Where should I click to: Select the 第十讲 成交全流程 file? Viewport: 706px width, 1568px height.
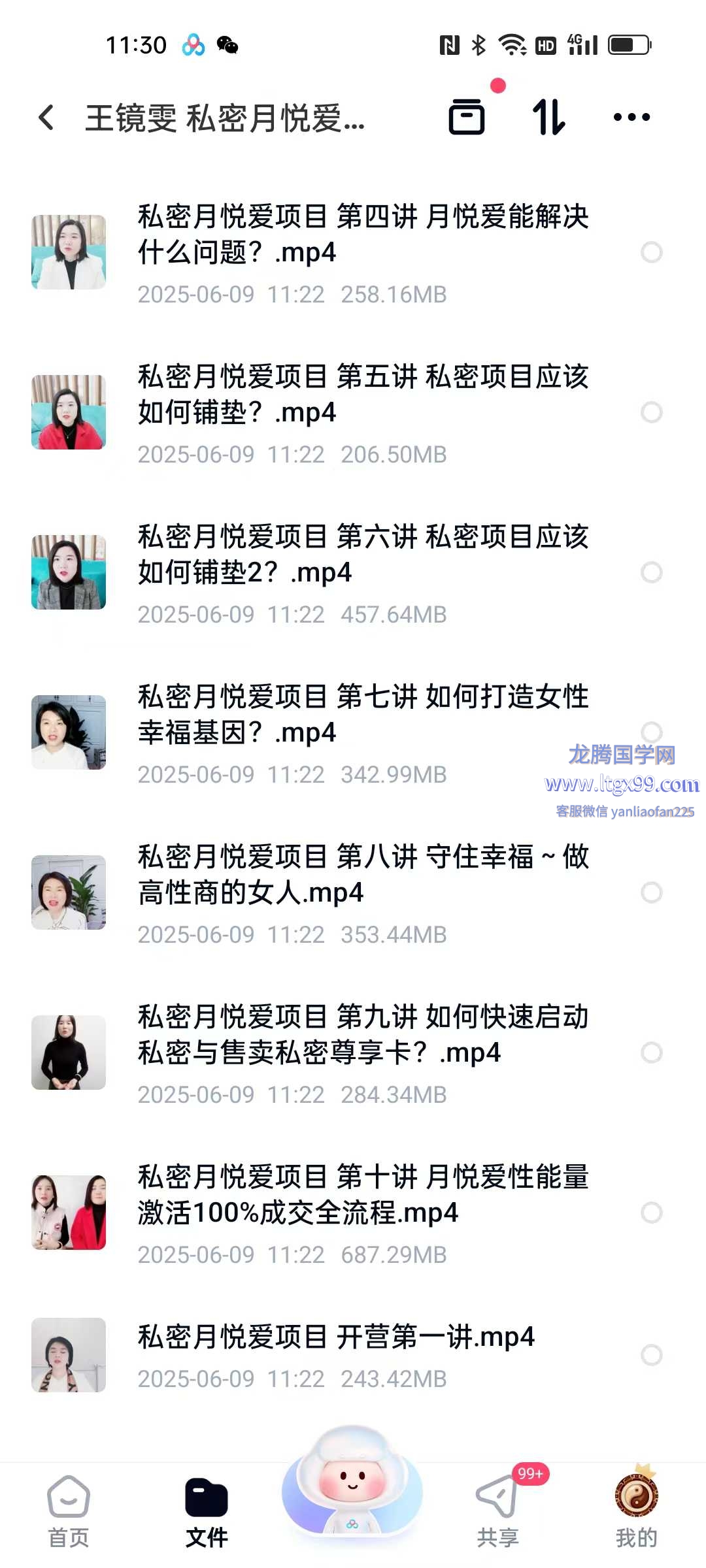tap(651, 1213)
